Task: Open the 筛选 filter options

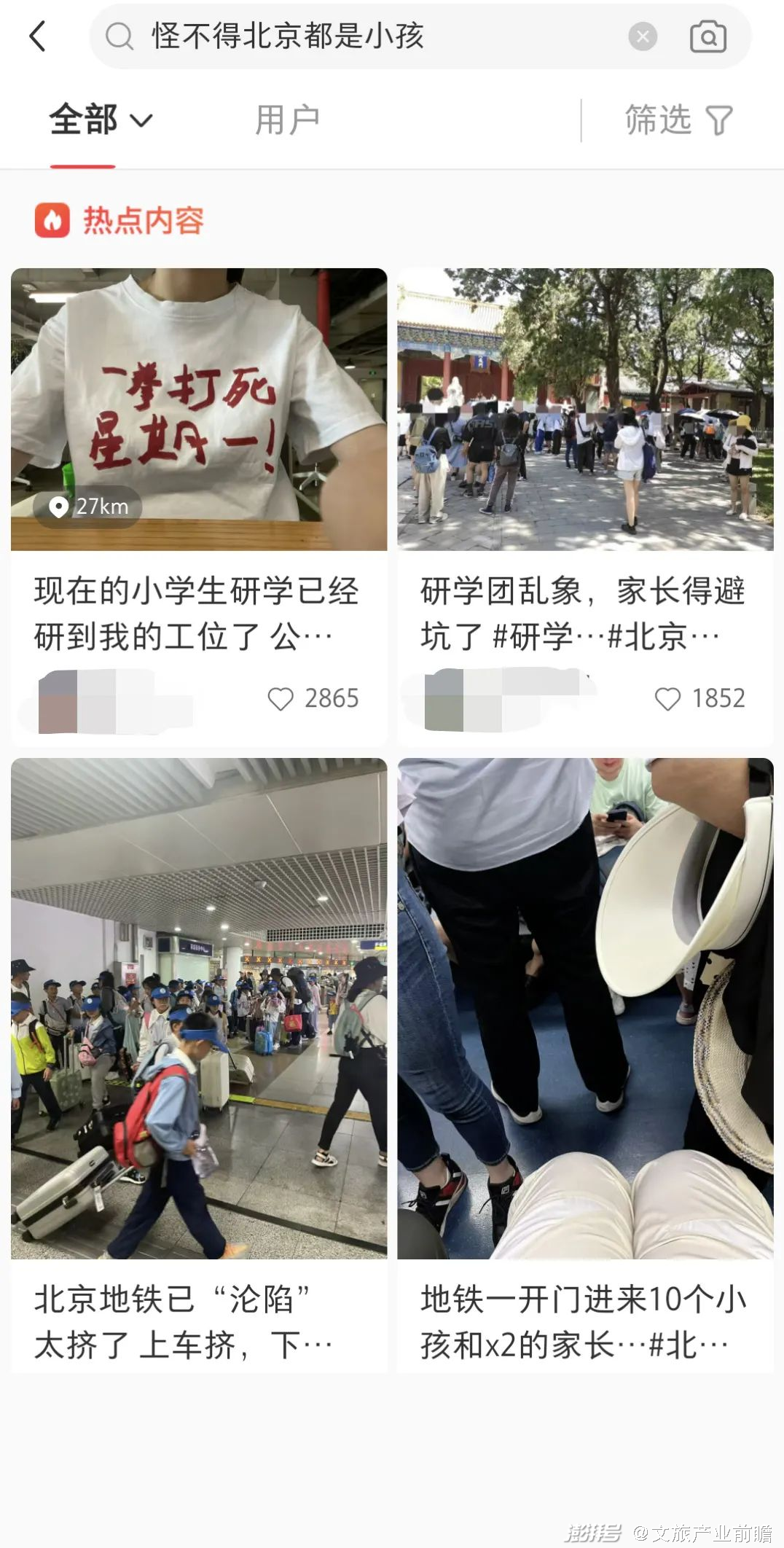Action: click(x=678, y=120)
